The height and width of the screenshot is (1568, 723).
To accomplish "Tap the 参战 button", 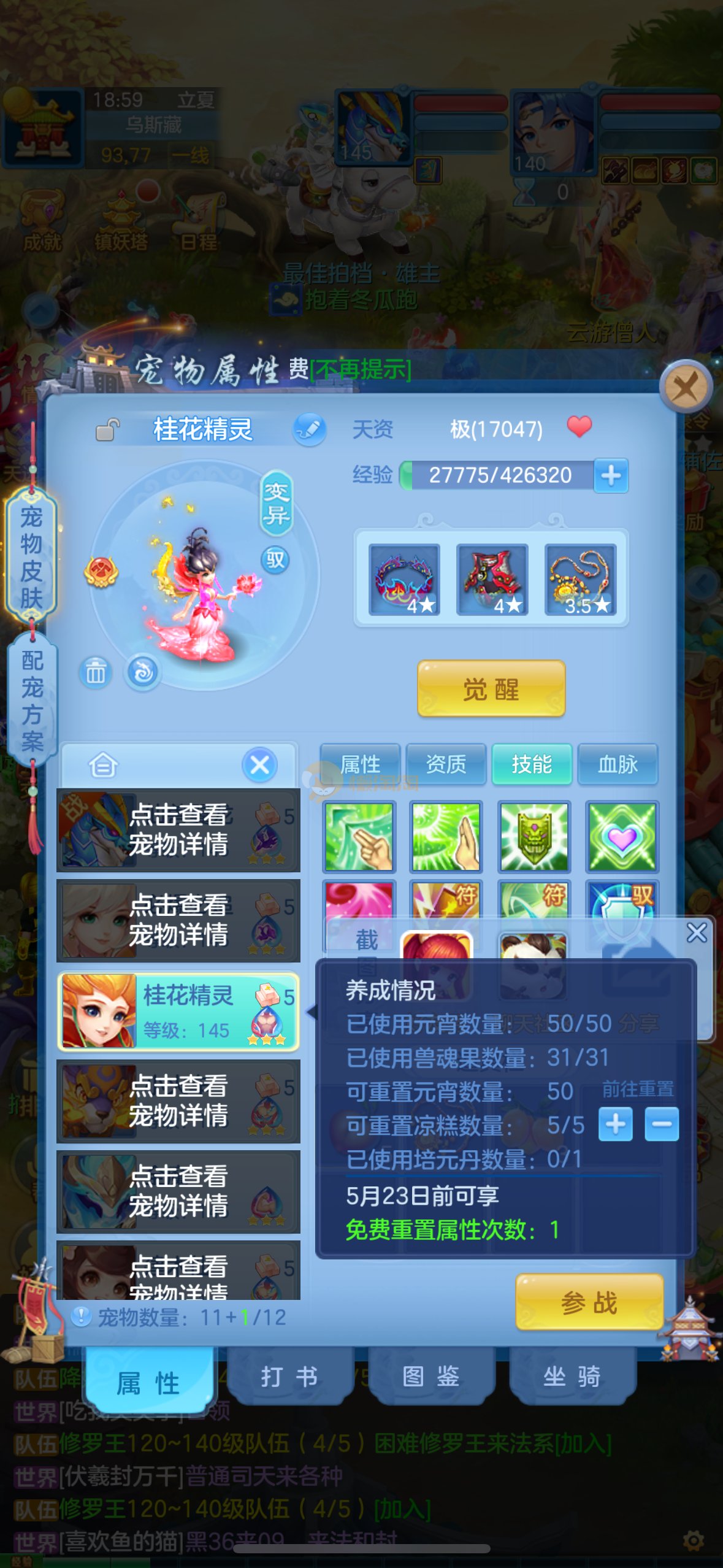I will point(589,1302).
